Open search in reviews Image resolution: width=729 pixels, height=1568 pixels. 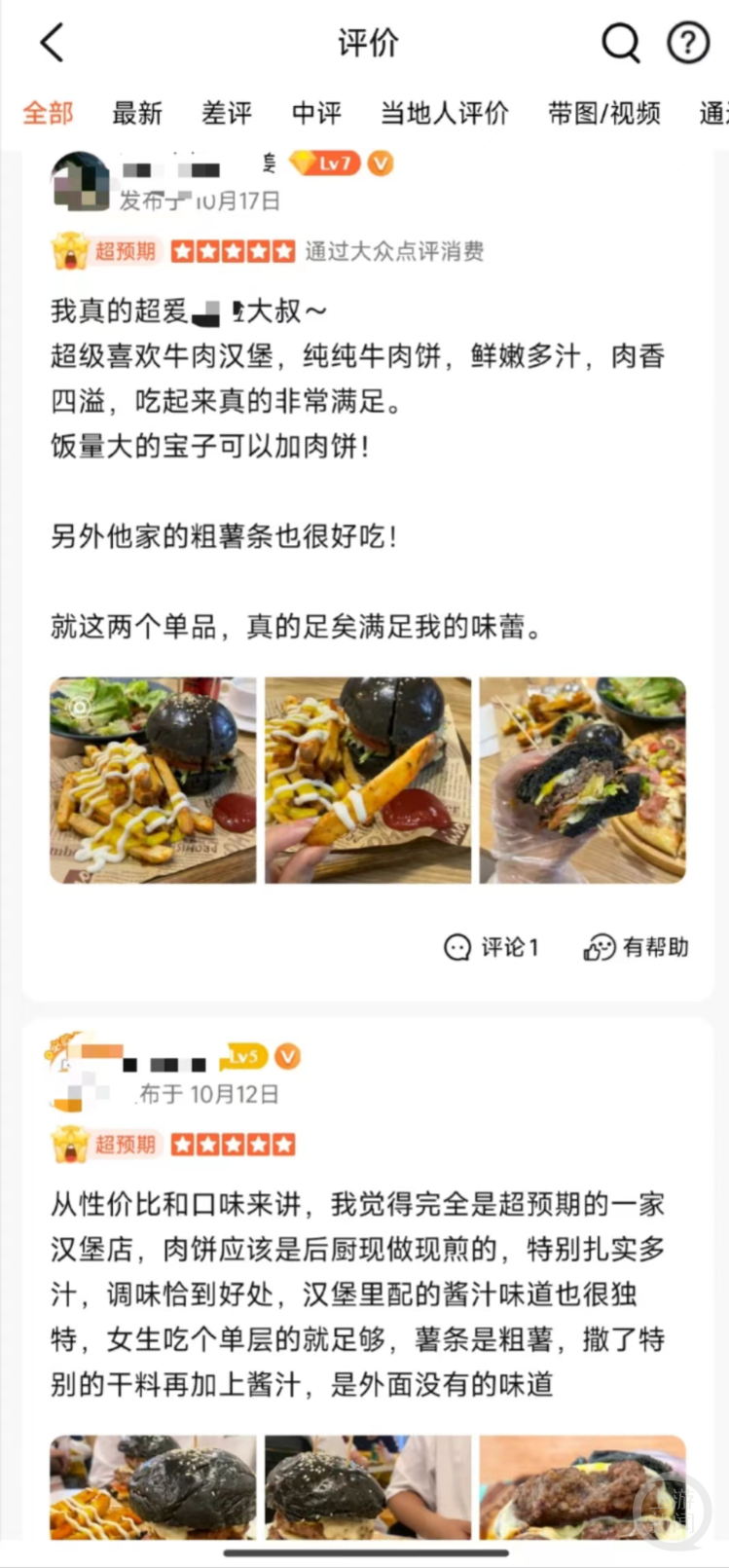click(x=620, y=43)
